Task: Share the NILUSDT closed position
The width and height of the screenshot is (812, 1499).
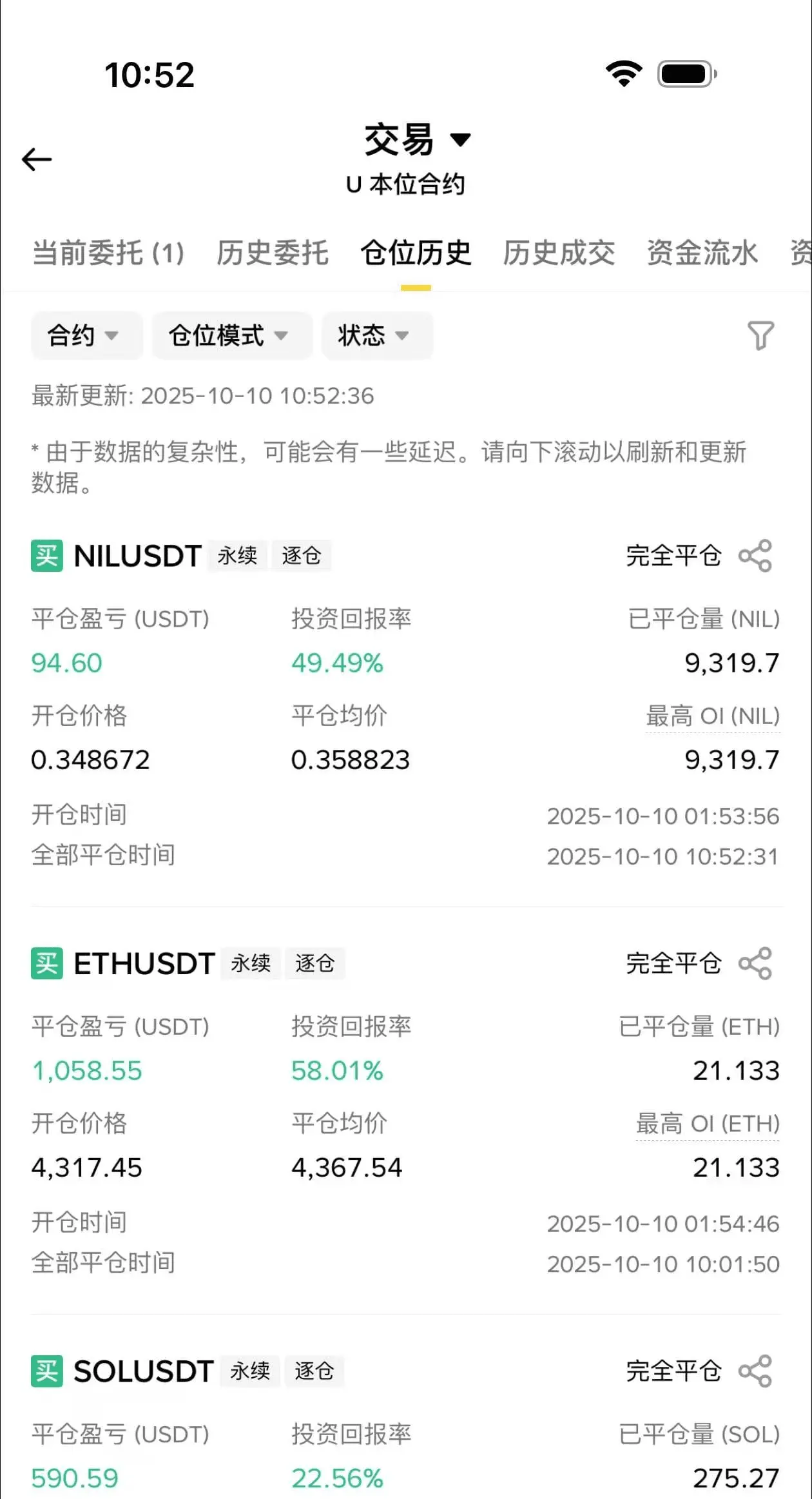Action: tap(755, 556)
